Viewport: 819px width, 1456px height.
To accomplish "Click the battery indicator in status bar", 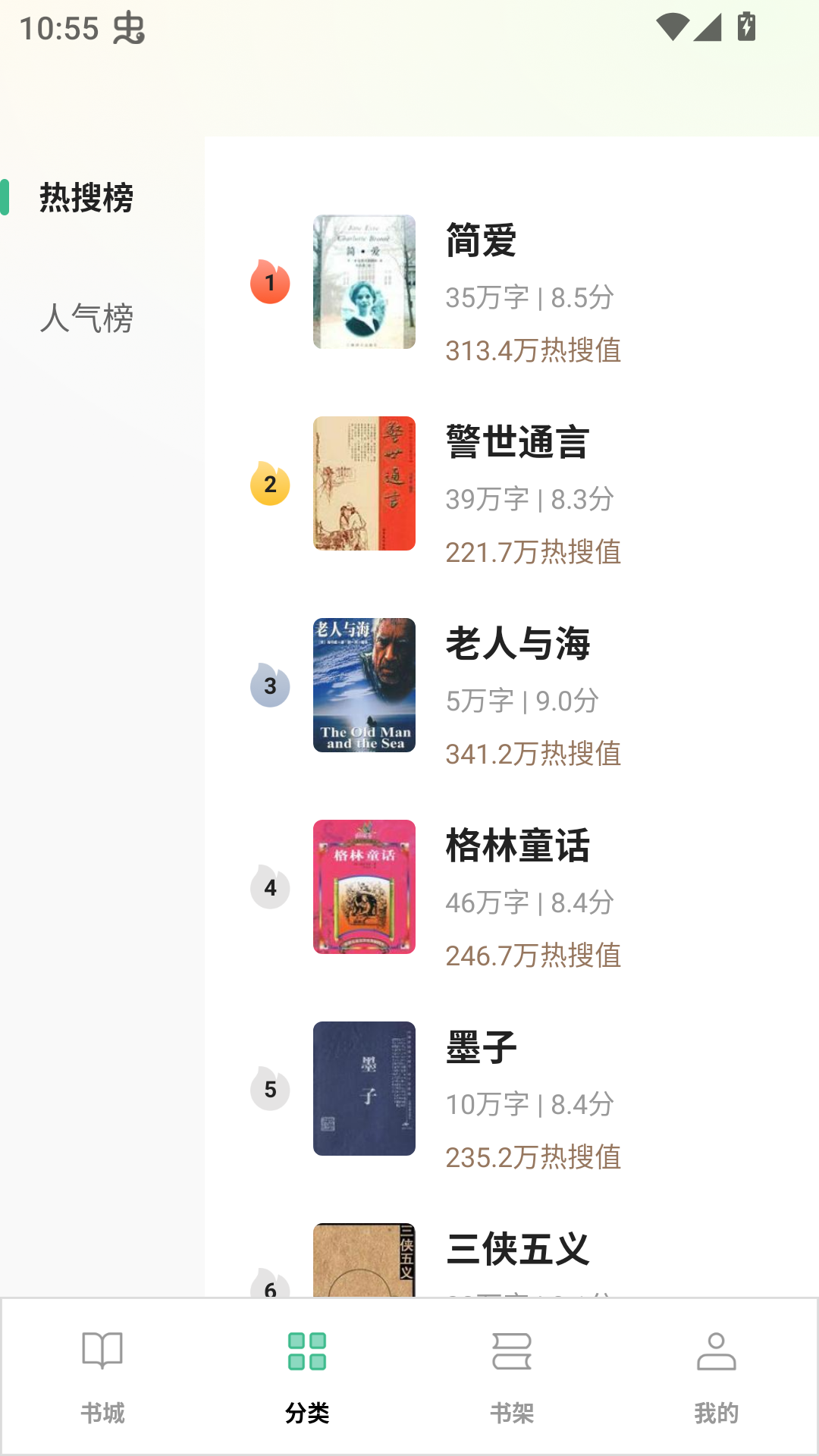I will point(747,25).
